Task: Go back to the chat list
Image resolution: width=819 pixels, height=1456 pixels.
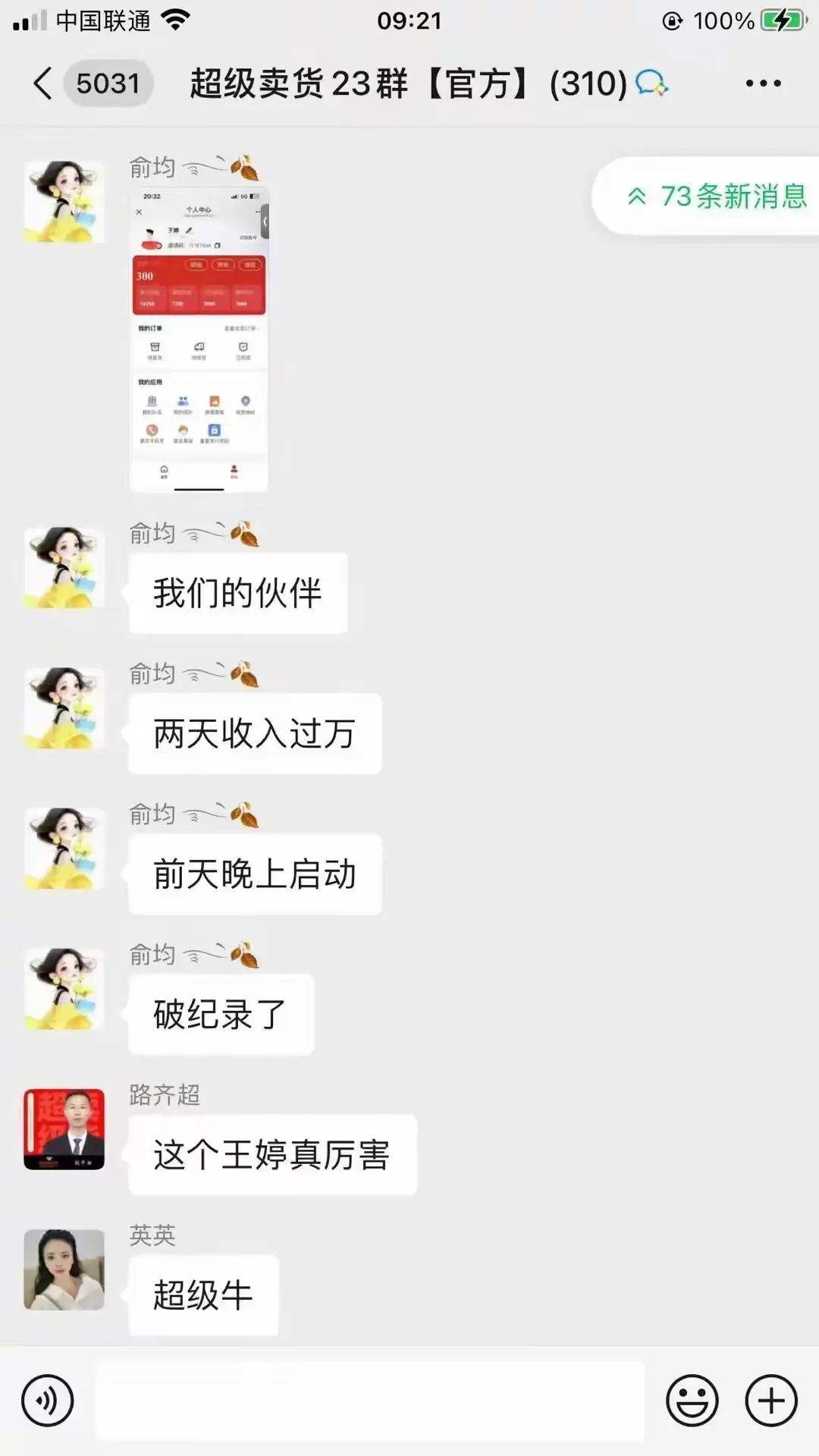Action: point(44,83)
